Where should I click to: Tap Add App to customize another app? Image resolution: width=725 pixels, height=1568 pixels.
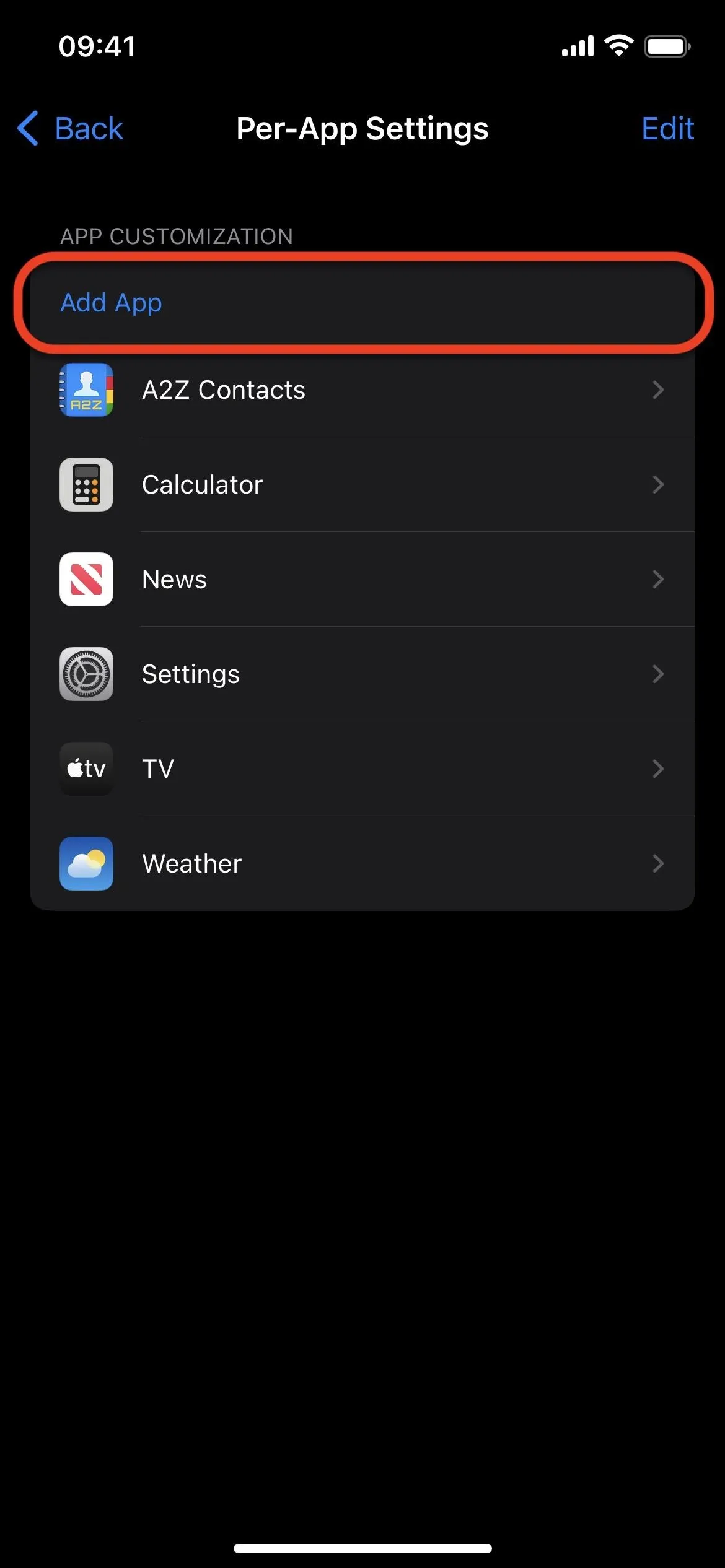tap(362, 303)
